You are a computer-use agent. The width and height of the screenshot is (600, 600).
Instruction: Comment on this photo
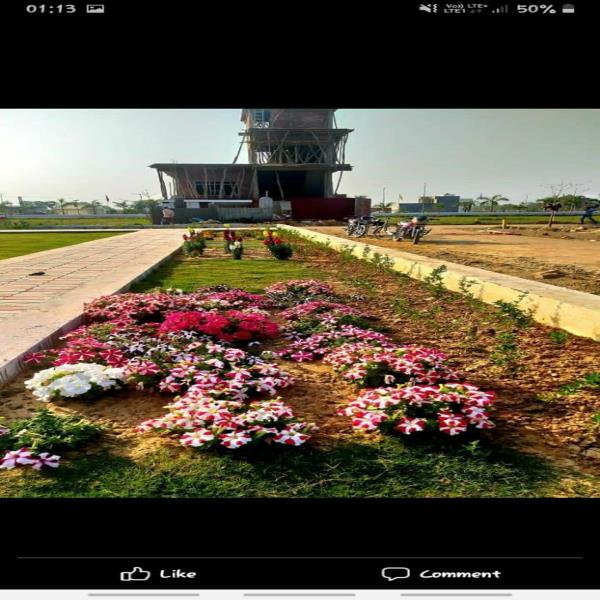tap(441, 573)
